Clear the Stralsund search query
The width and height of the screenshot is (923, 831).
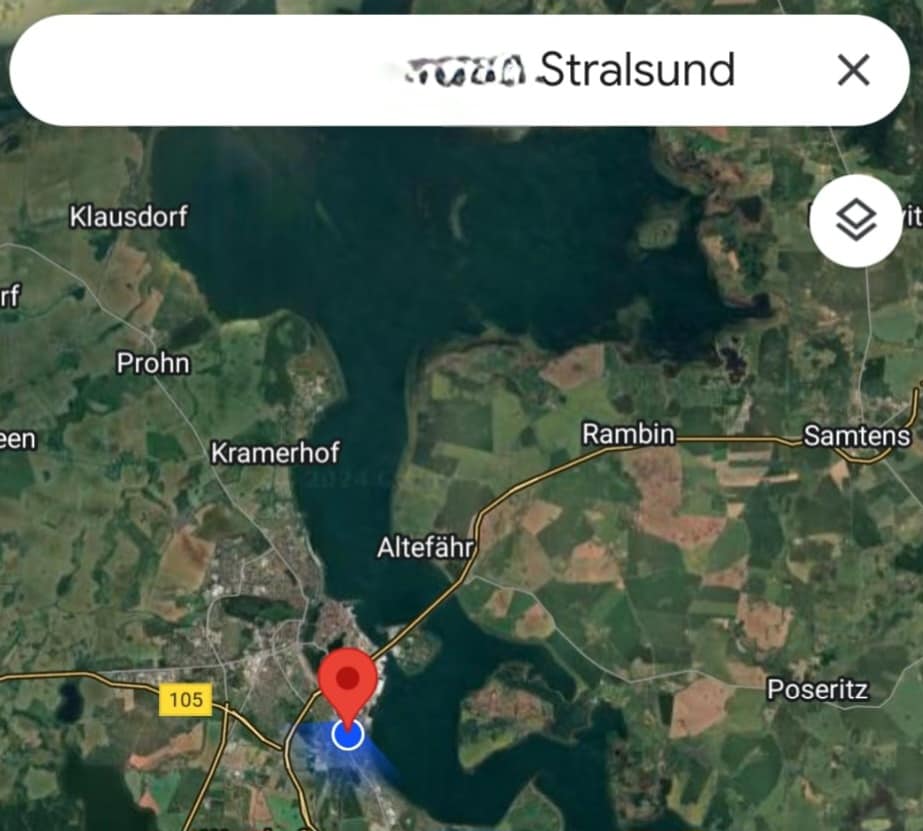[853, 70]
